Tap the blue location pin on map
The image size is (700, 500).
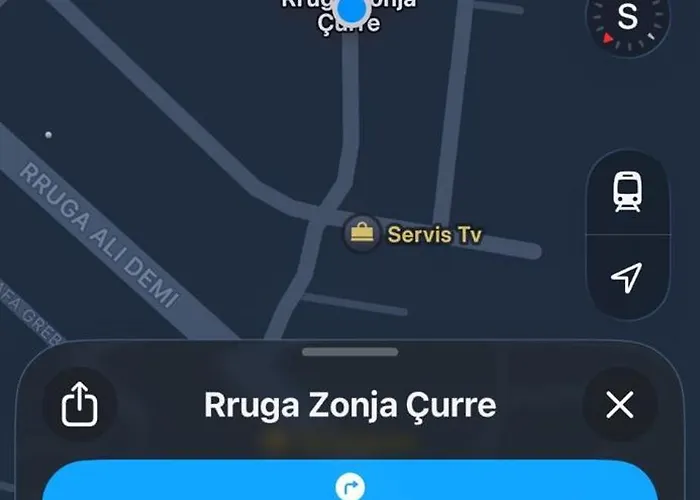point(352,10)
